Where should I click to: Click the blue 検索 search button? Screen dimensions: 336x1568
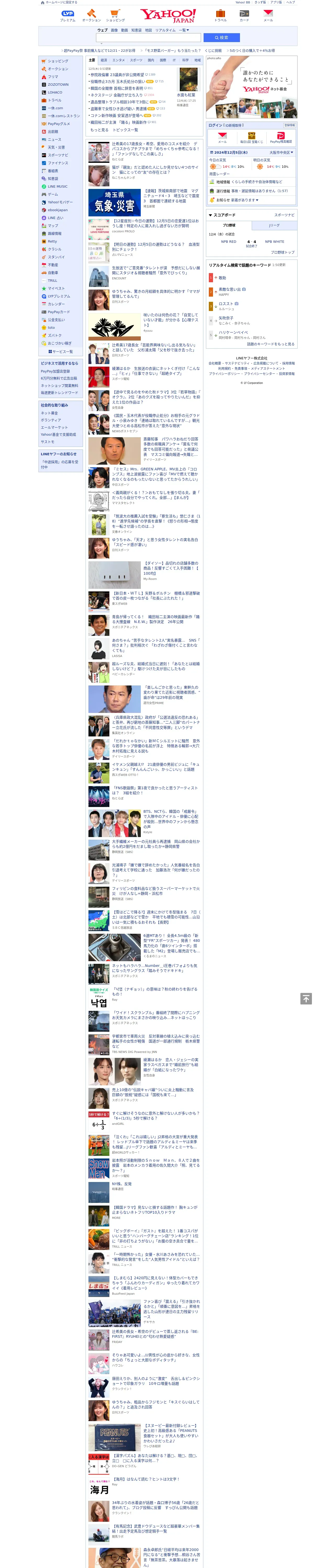tap(221, 38)
